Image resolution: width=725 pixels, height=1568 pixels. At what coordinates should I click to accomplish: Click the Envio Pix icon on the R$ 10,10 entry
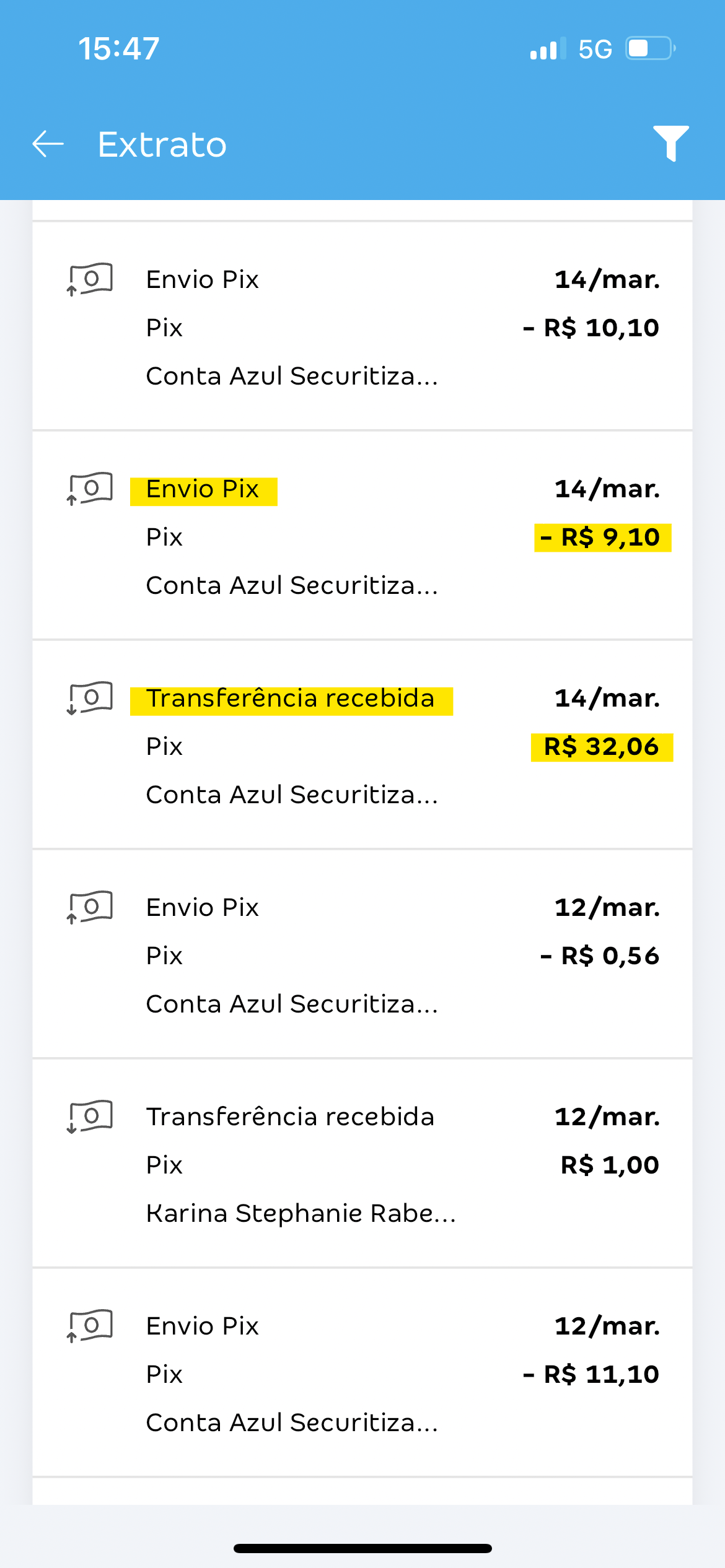click(90, 280)
